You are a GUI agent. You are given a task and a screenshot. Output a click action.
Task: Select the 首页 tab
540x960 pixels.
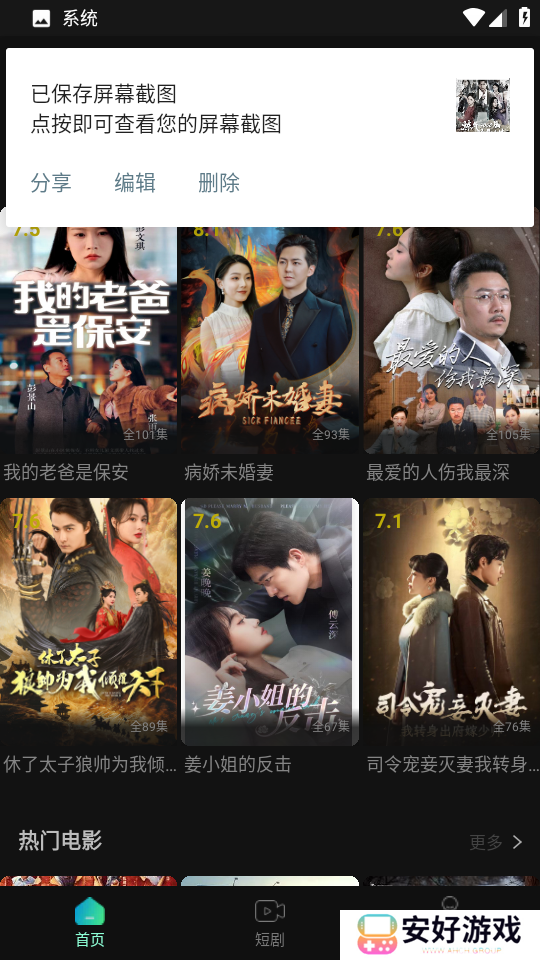click(90, 924)
